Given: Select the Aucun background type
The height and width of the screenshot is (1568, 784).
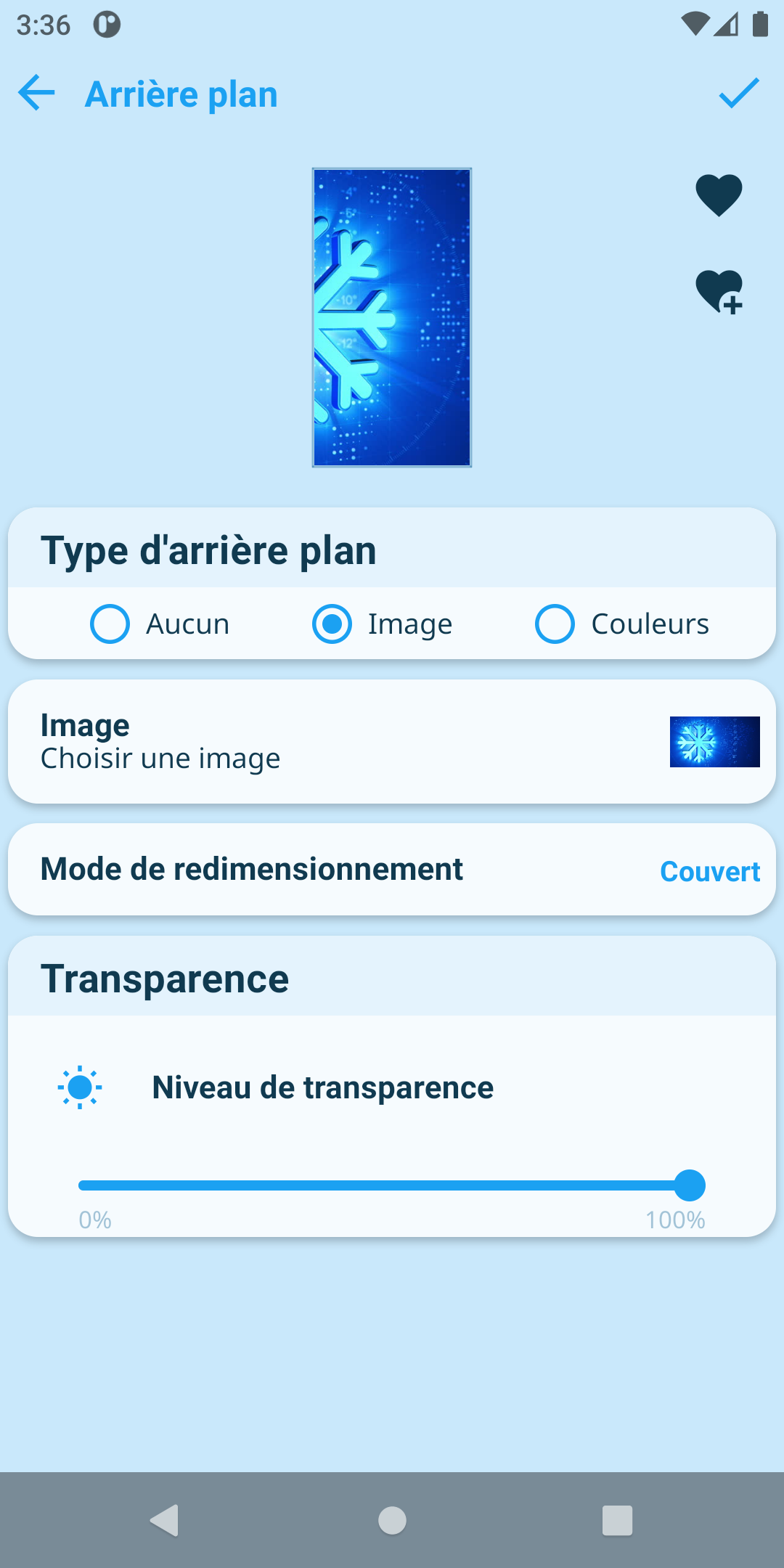Looking at the screenshot, I should (160, 624).
